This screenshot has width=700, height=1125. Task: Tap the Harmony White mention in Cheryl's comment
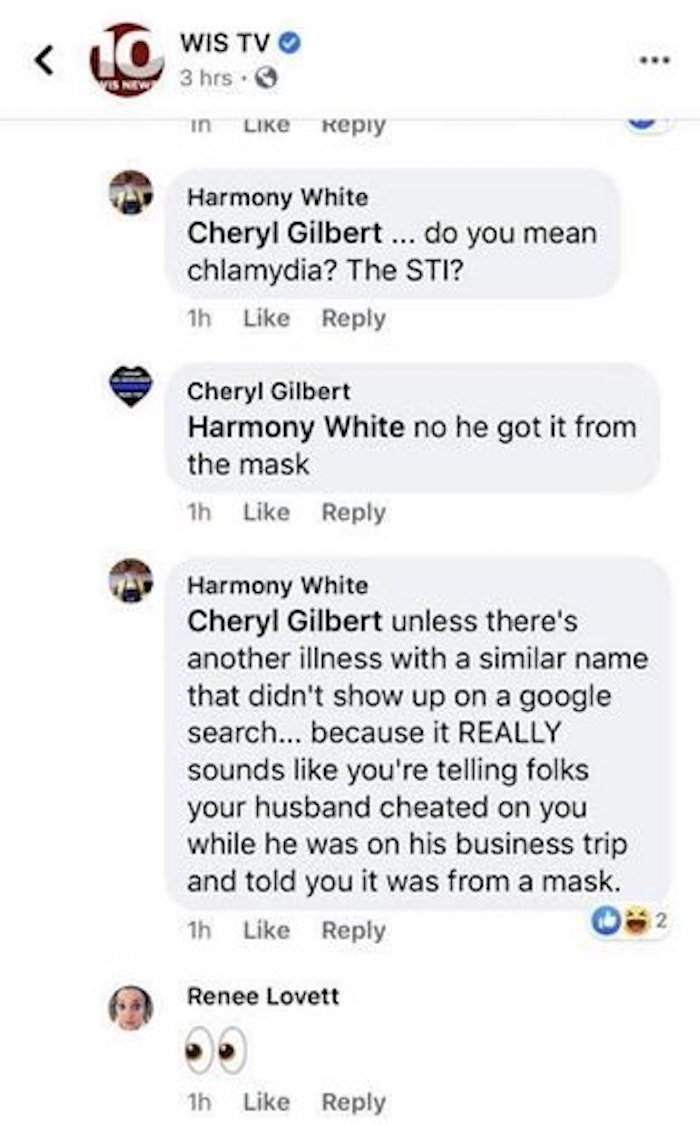[295, 428]
